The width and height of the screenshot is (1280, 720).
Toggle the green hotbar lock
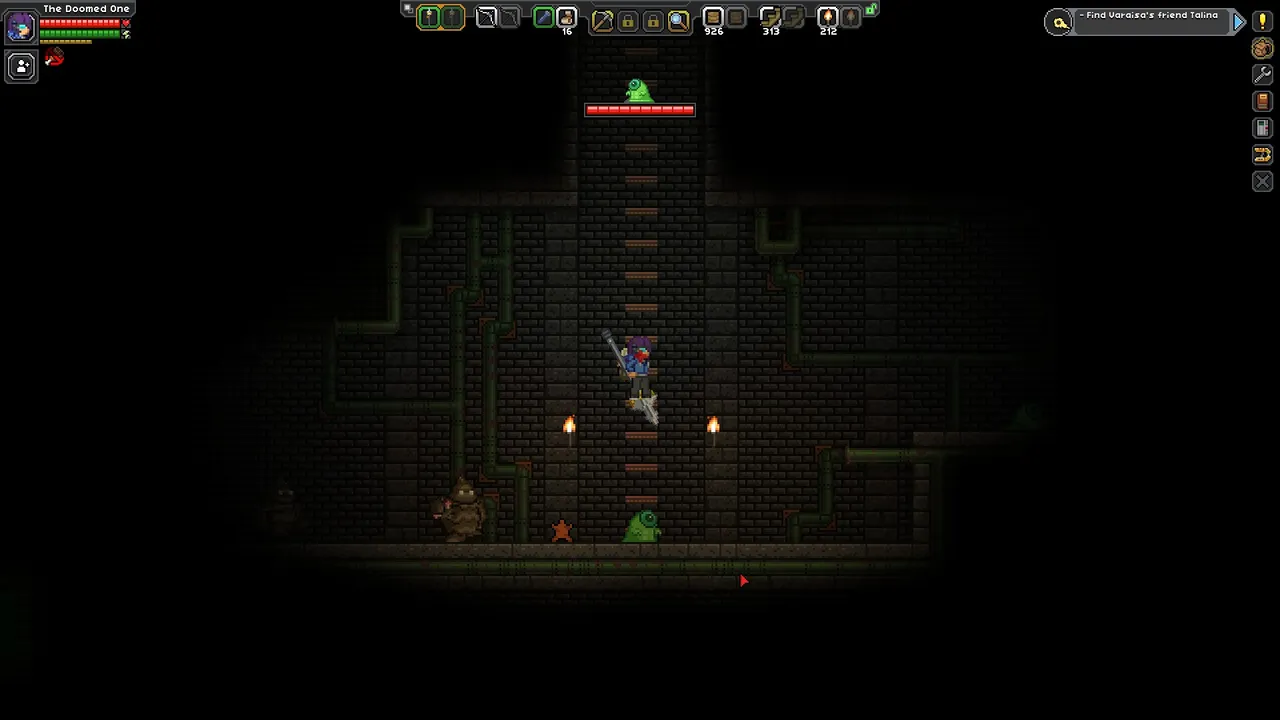coord(871,9)
